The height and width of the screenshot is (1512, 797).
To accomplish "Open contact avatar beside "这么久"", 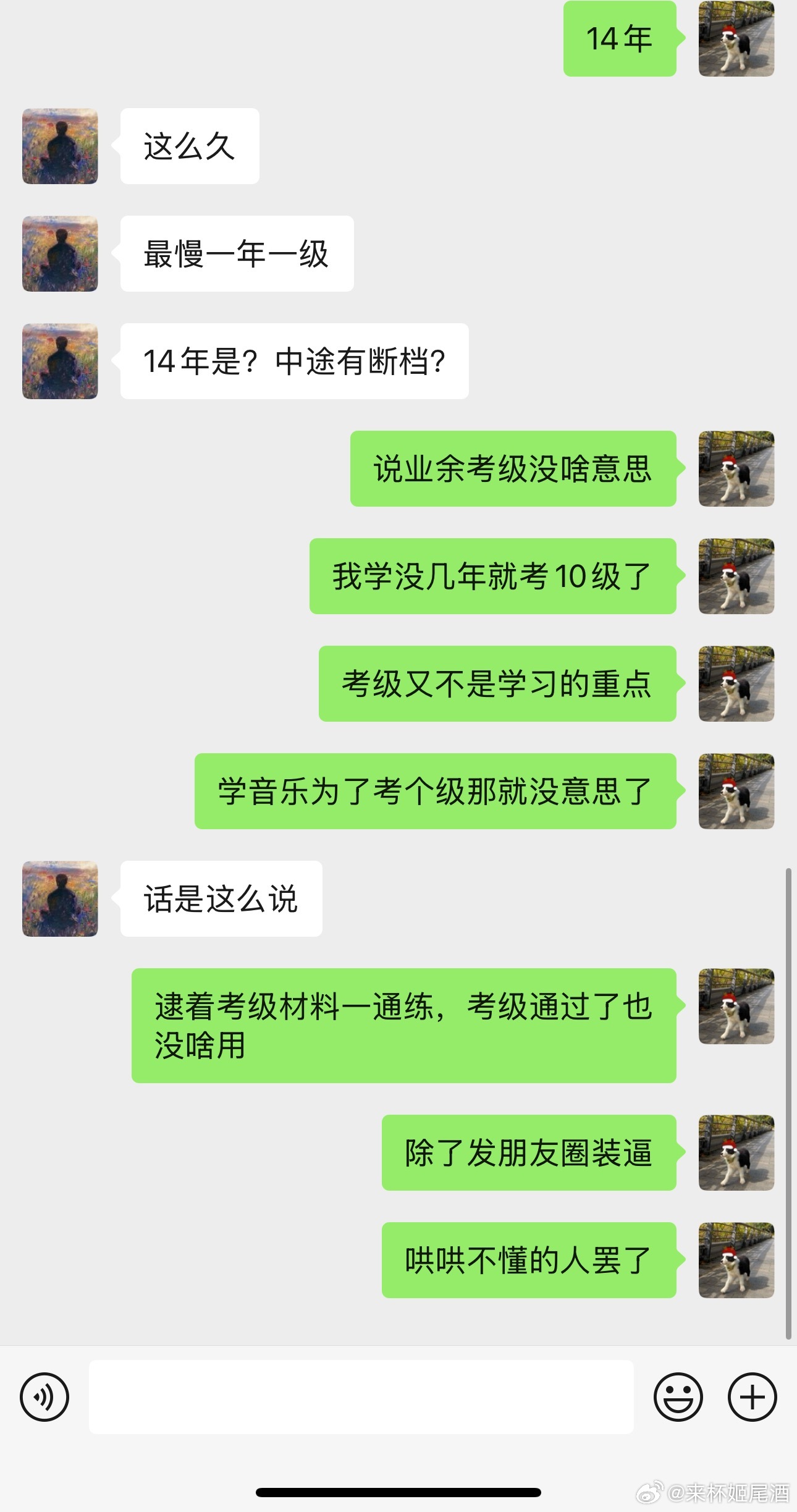I will (60, 146).
